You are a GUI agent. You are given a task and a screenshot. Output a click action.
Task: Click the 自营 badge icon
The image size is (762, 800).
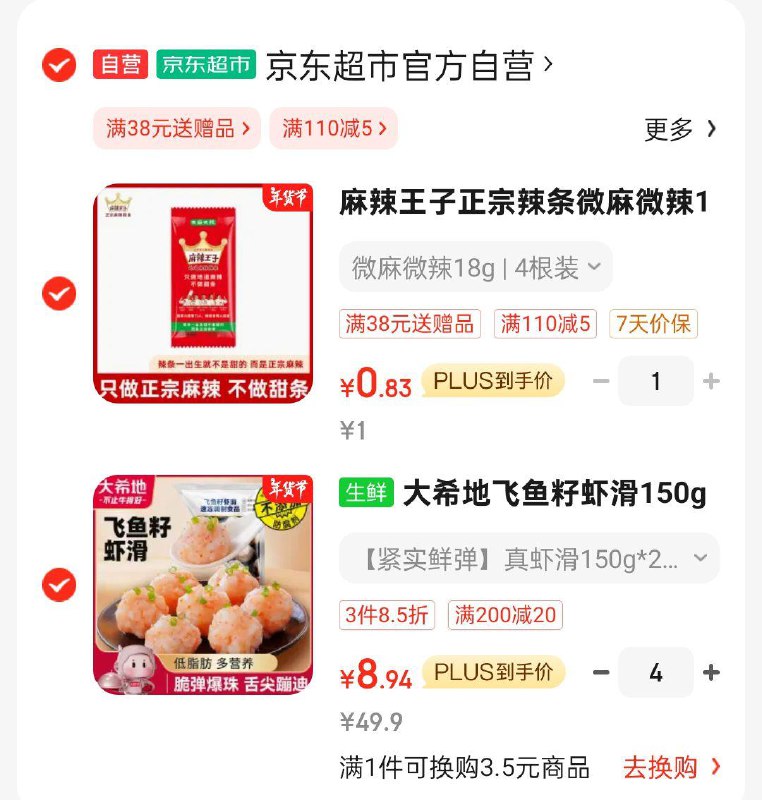pyautogui.click(x=119, y=61)
